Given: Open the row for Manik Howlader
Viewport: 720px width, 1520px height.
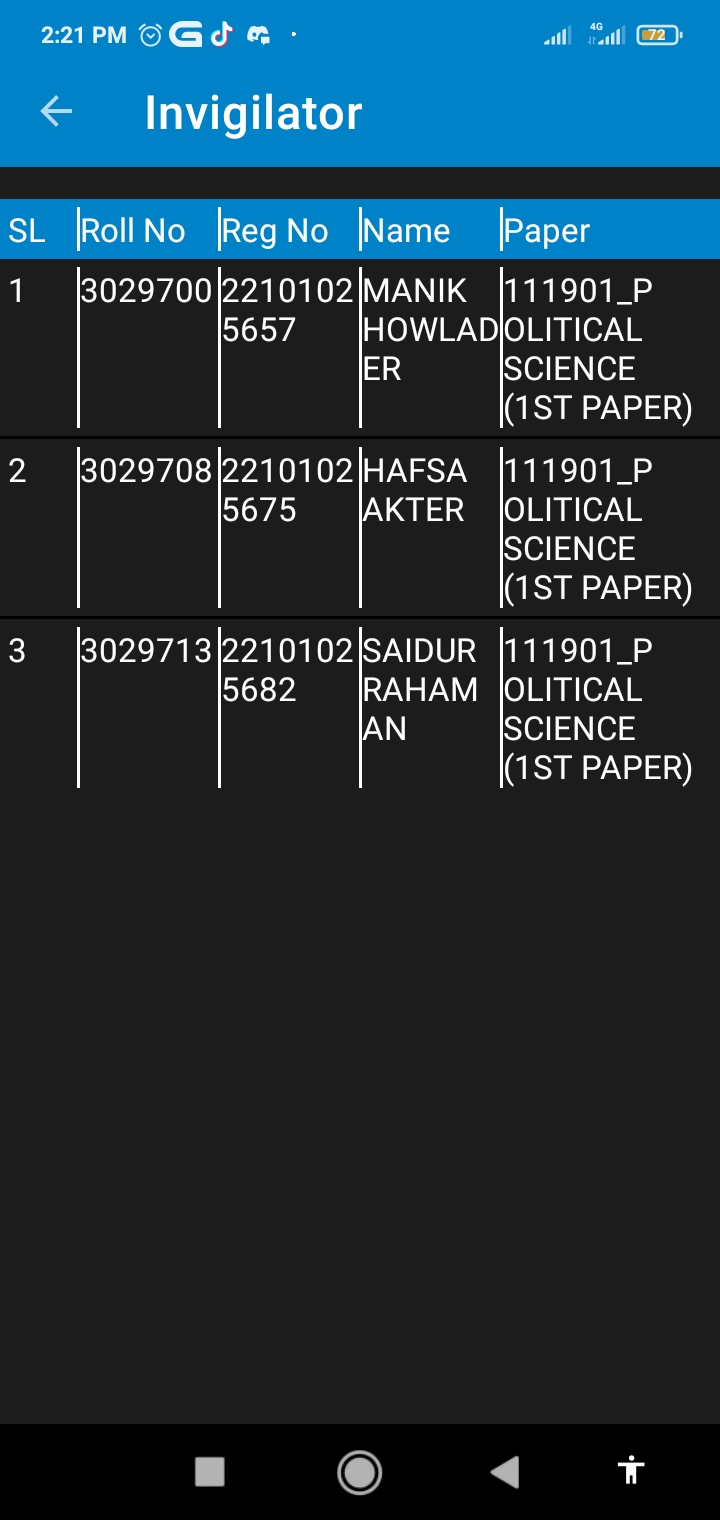Looking at the screenshot, I should click(360, 349).
